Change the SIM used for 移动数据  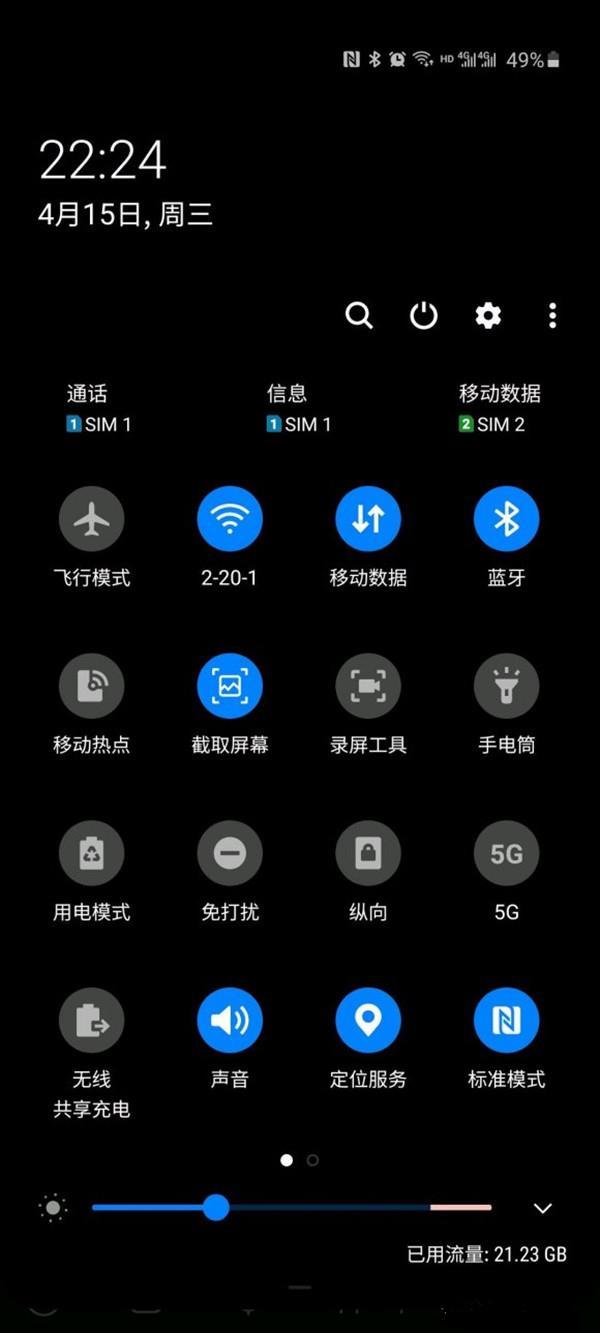(x=499, y=409)
